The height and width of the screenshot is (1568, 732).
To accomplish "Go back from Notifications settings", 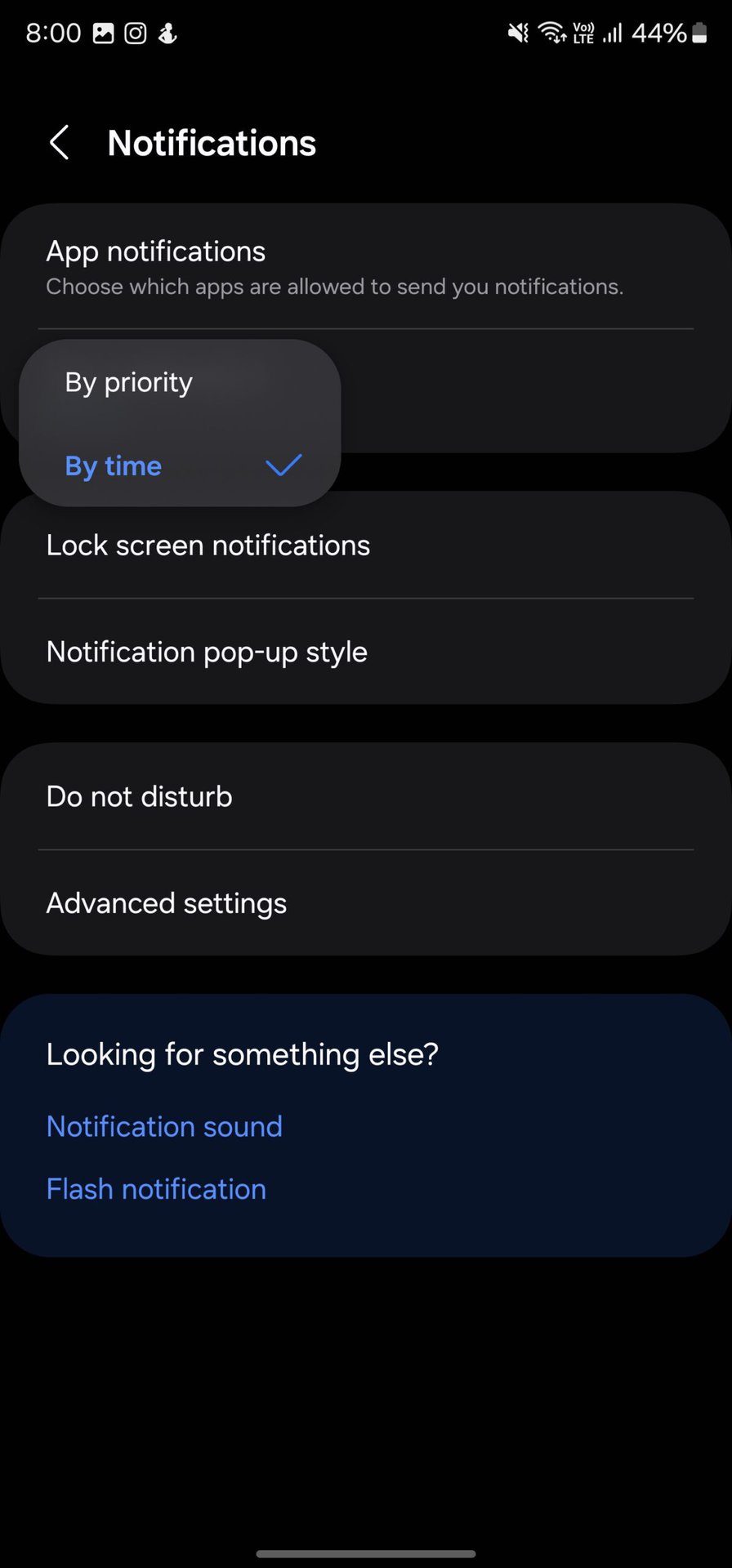I will click(x=60, y=143).
